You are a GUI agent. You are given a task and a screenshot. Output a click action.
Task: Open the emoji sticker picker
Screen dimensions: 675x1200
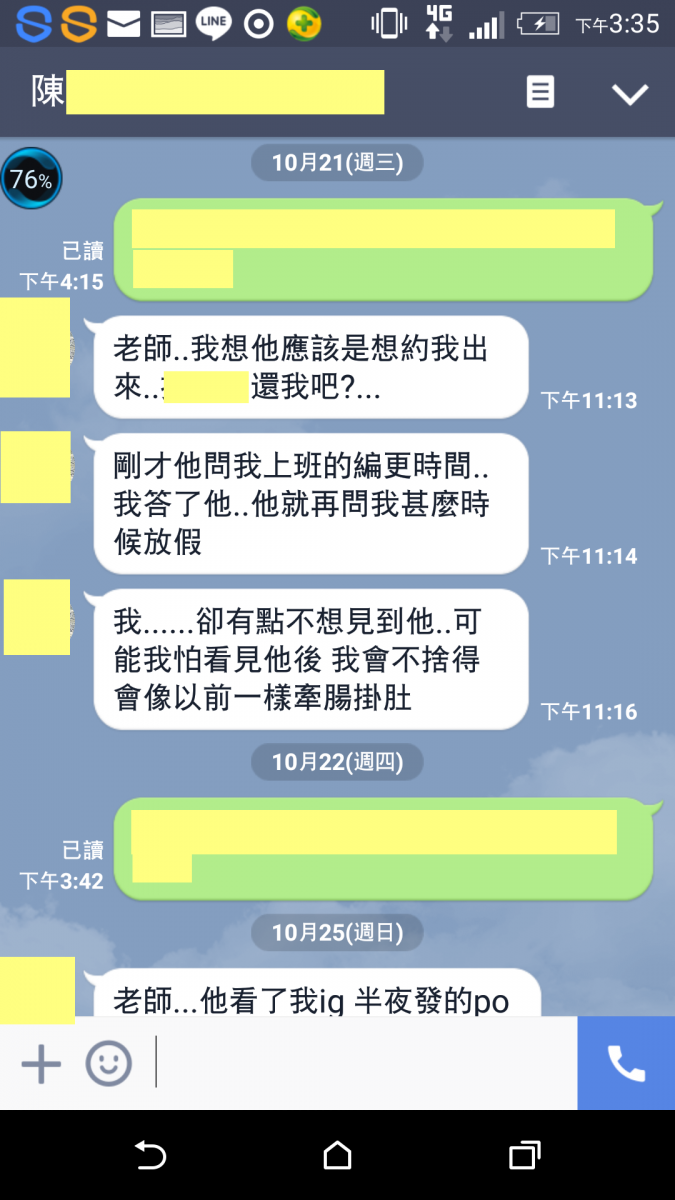[108, 1064]
